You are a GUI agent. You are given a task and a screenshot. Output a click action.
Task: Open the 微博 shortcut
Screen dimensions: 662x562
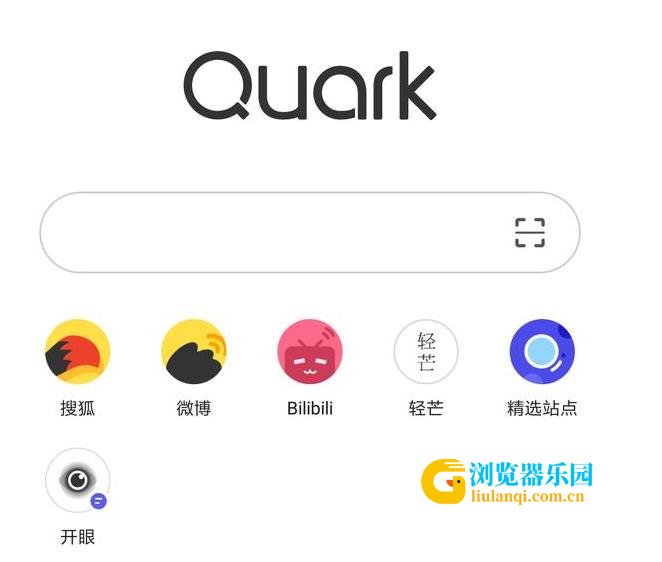coord(194,353)
